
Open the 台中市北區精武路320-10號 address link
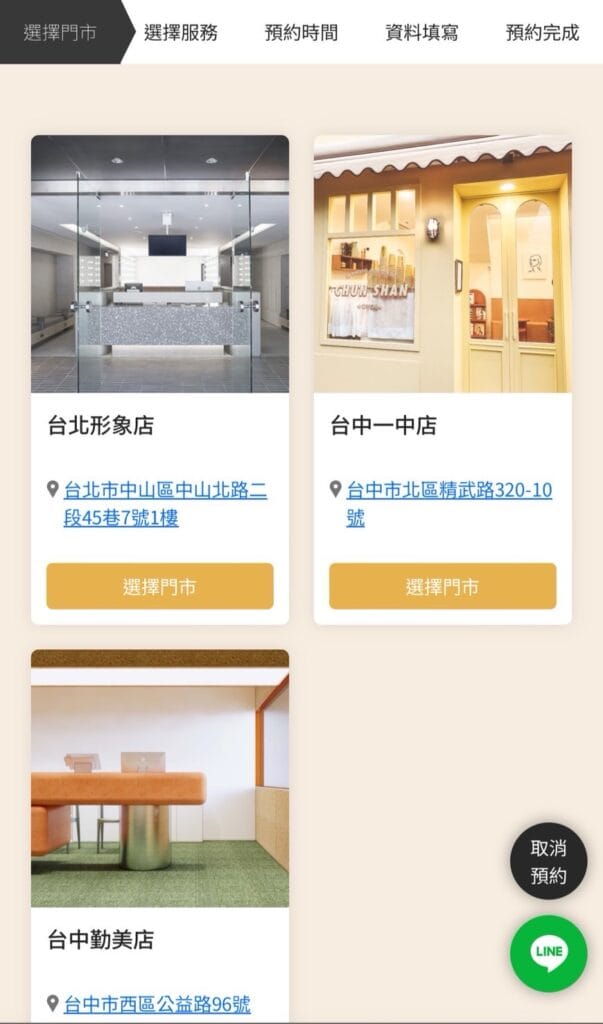[x=449, y=504]
